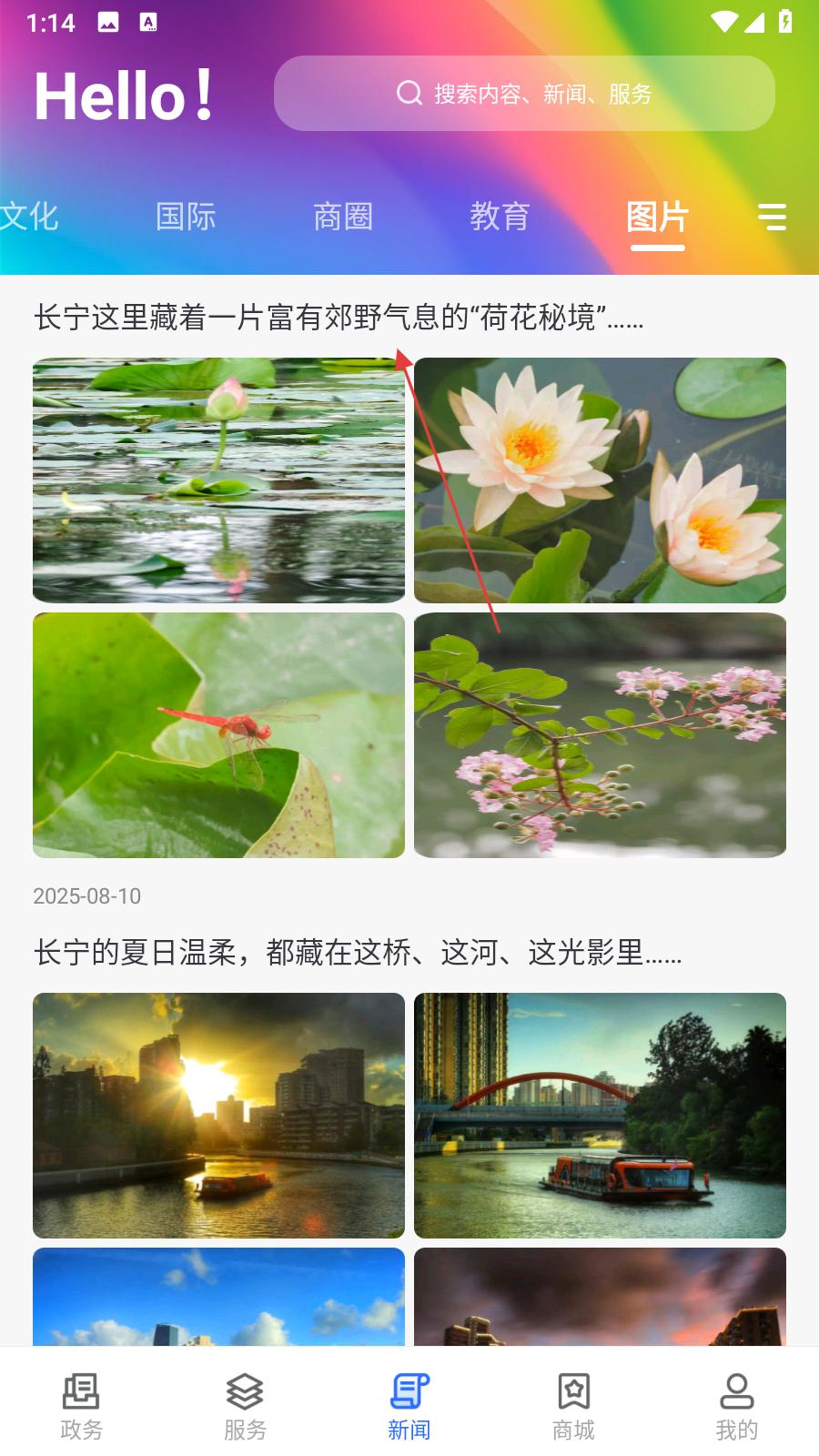Viewport: 819px width, 1456px height.
Task: Select the 新闻 bottom tab
Action: click(409, 1406)
